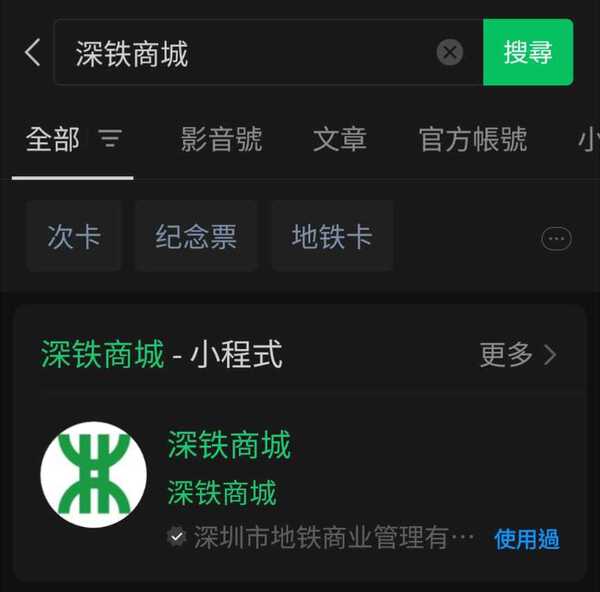Image resolution: width=600 pixels, height=592 pixels.
Task: Tap the search field containing 深铁商城
Action: click(250, 52)
